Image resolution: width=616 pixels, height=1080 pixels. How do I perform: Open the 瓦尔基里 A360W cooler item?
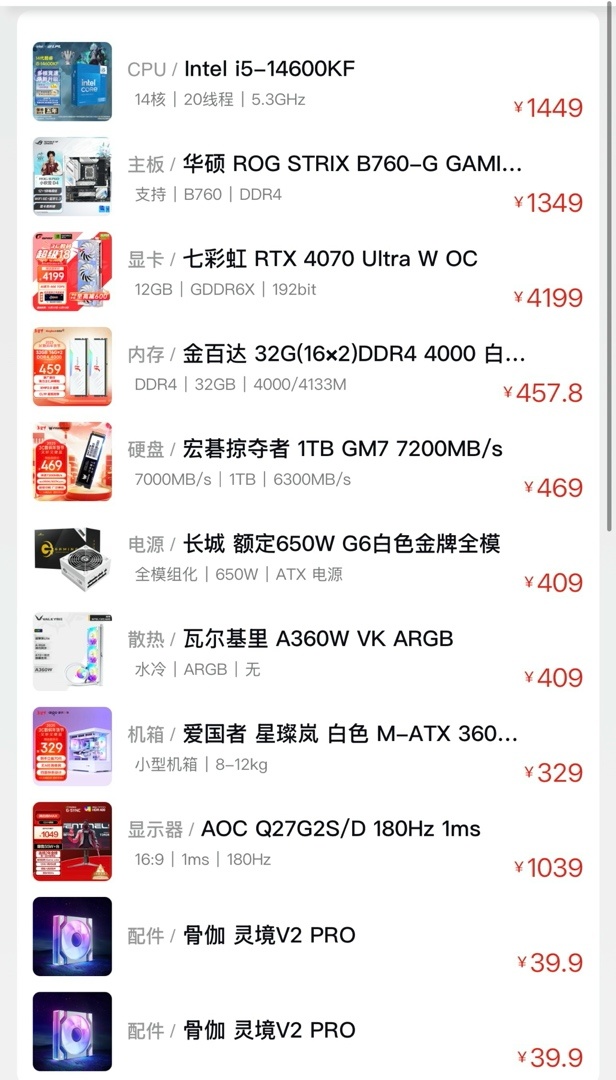point(318,639)
